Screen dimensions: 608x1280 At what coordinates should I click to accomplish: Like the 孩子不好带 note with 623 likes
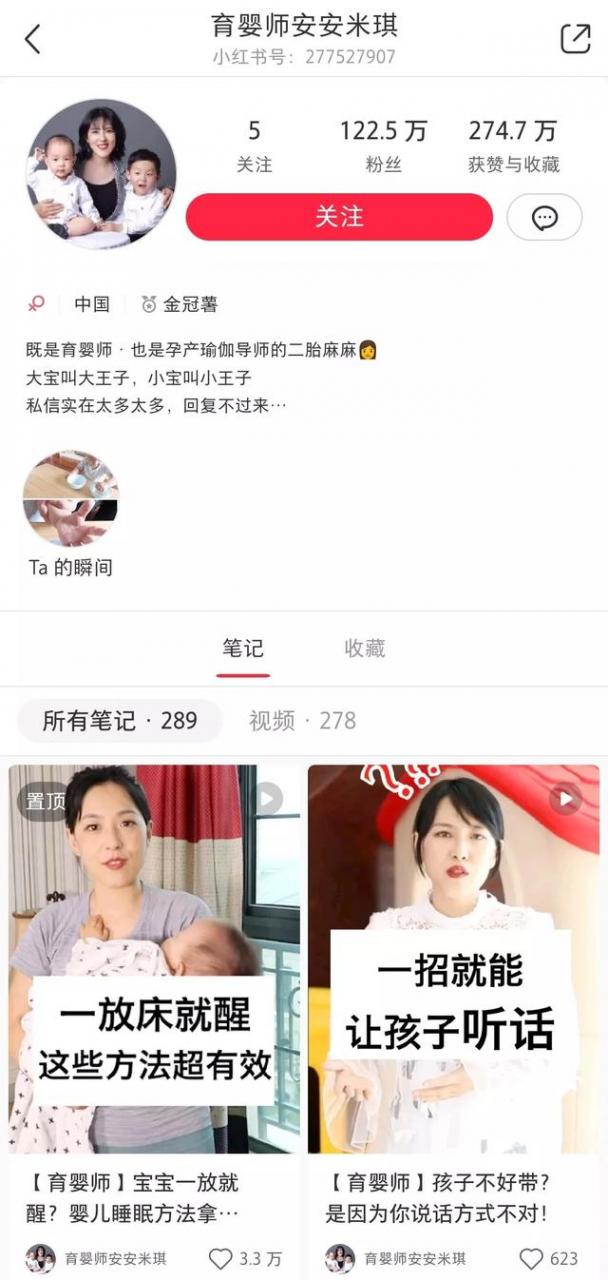532,1258
